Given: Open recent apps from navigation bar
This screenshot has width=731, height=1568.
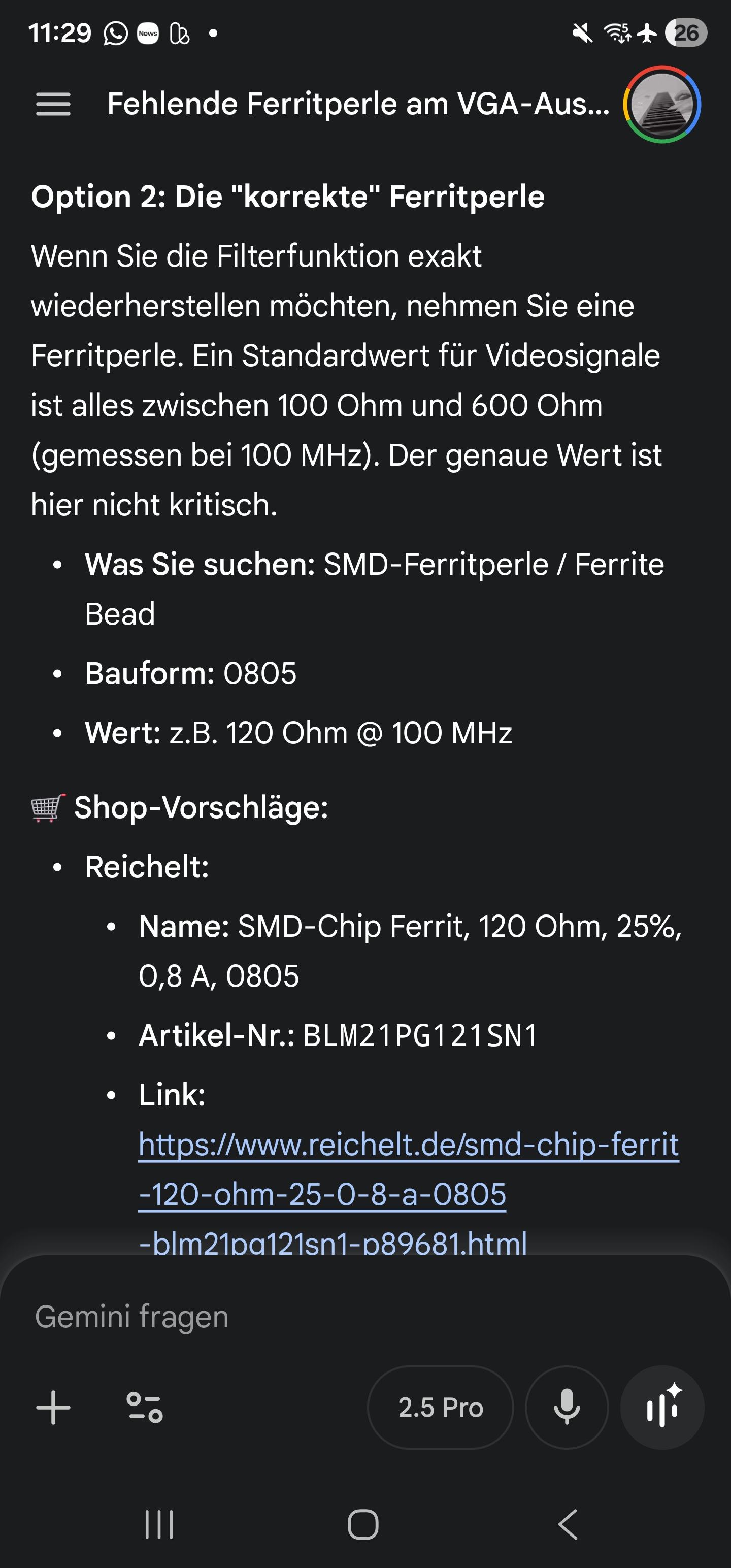Looking at the screenshot, I should coord(159,1525).
